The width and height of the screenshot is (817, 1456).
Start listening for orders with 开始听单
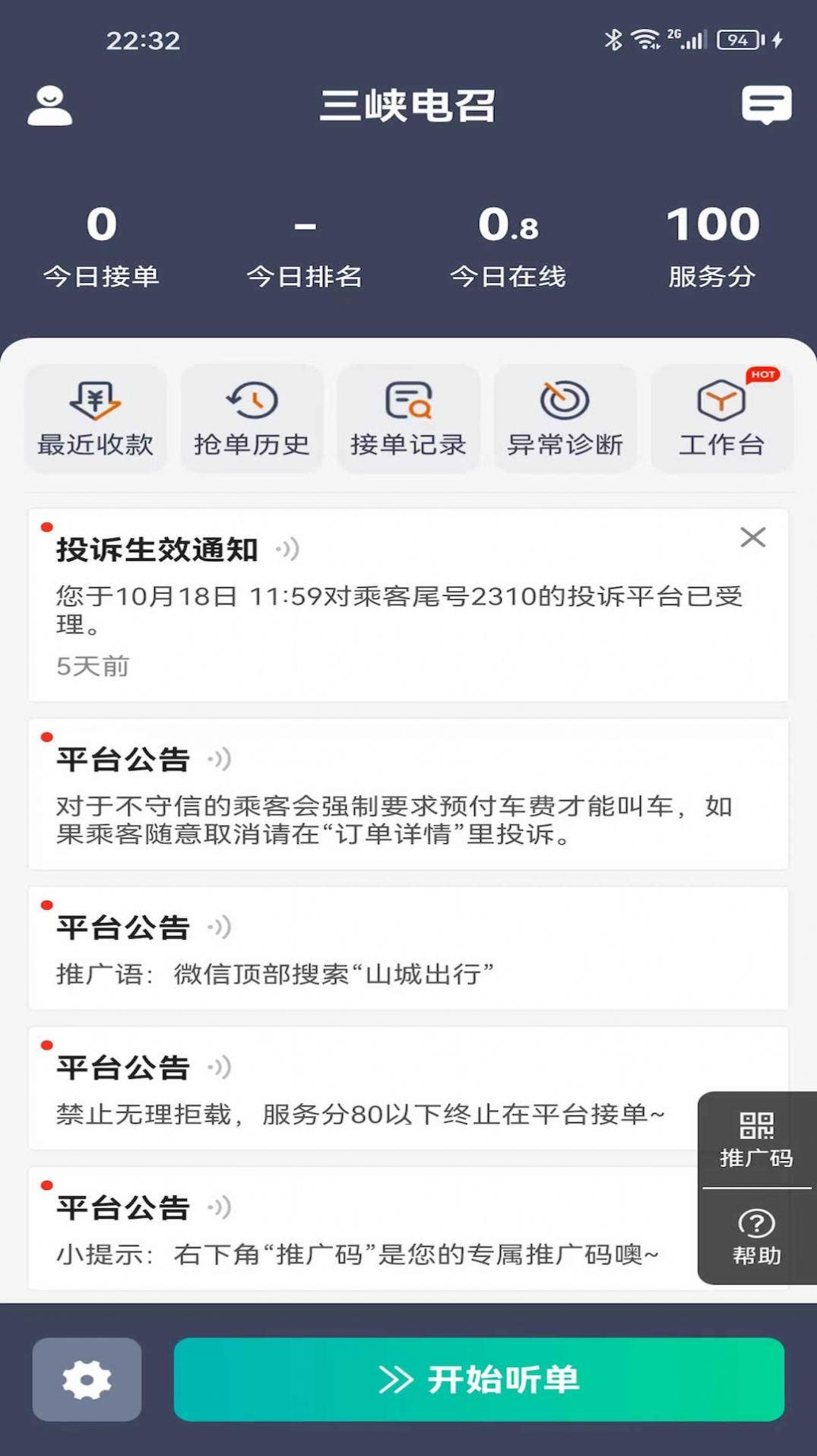tap(479, 1379)
